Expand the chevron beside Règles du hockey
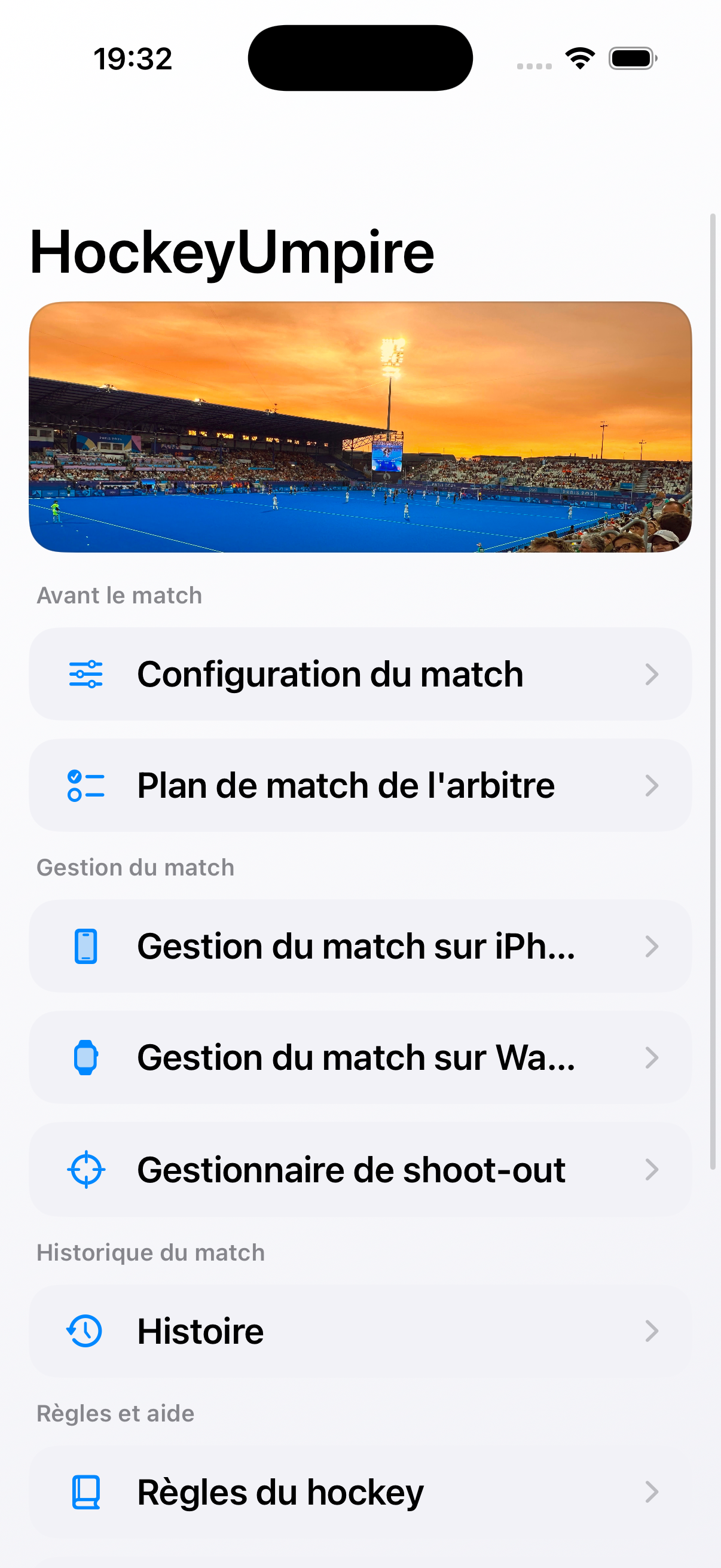Viewport: 721px width, 1568px height. point(653,1492)
